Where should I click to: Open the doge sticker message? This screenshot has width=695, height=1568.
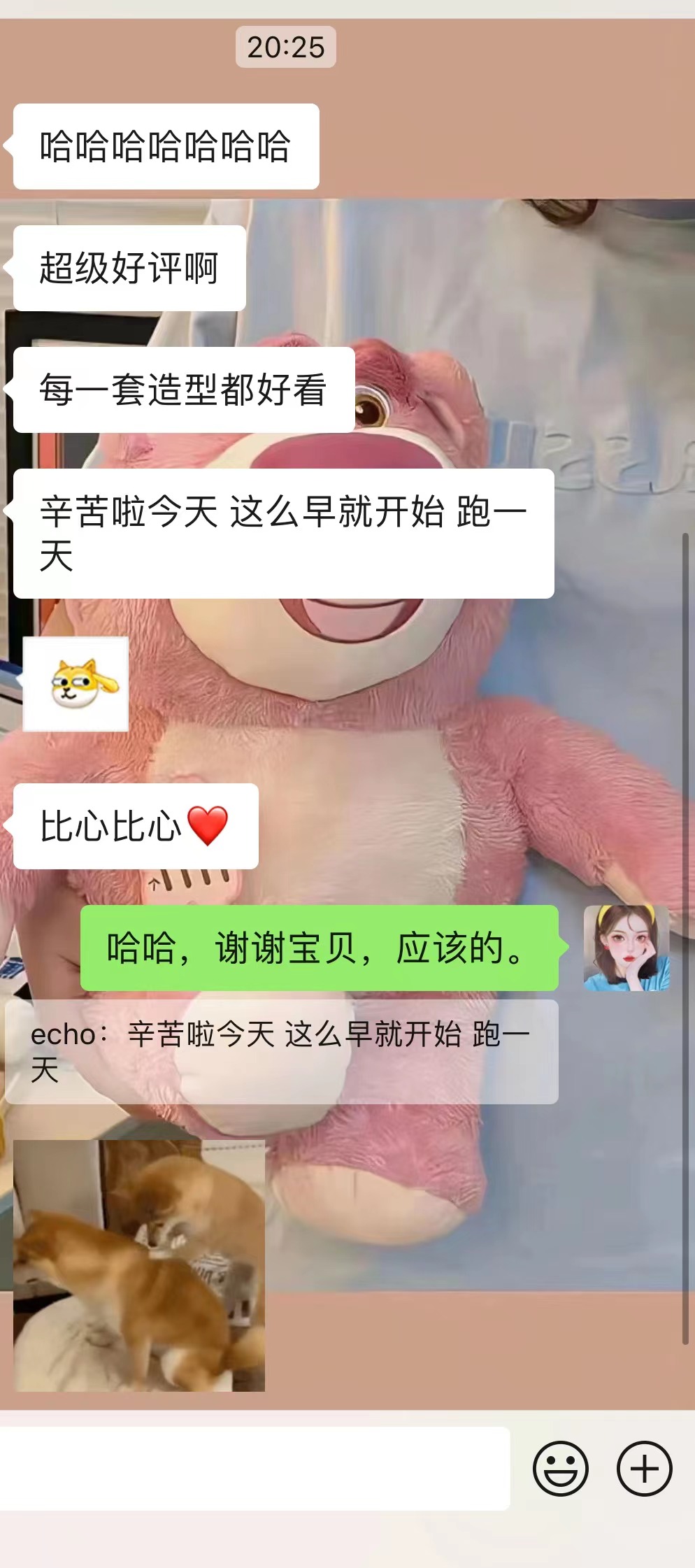point(76,684)
